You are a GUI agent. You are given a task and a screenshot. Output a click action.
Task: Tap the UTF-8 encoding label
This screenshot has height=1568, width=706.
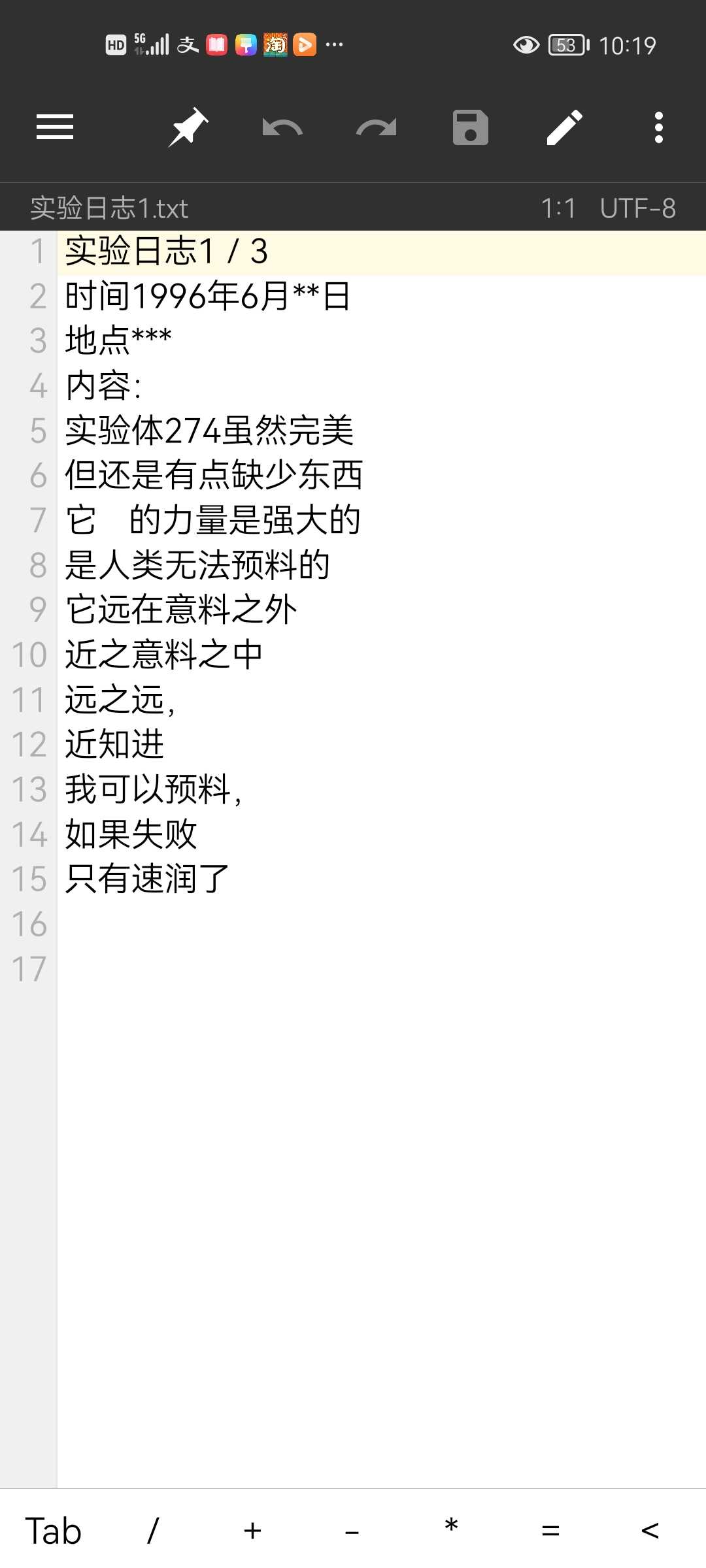[x=637, y=208]
